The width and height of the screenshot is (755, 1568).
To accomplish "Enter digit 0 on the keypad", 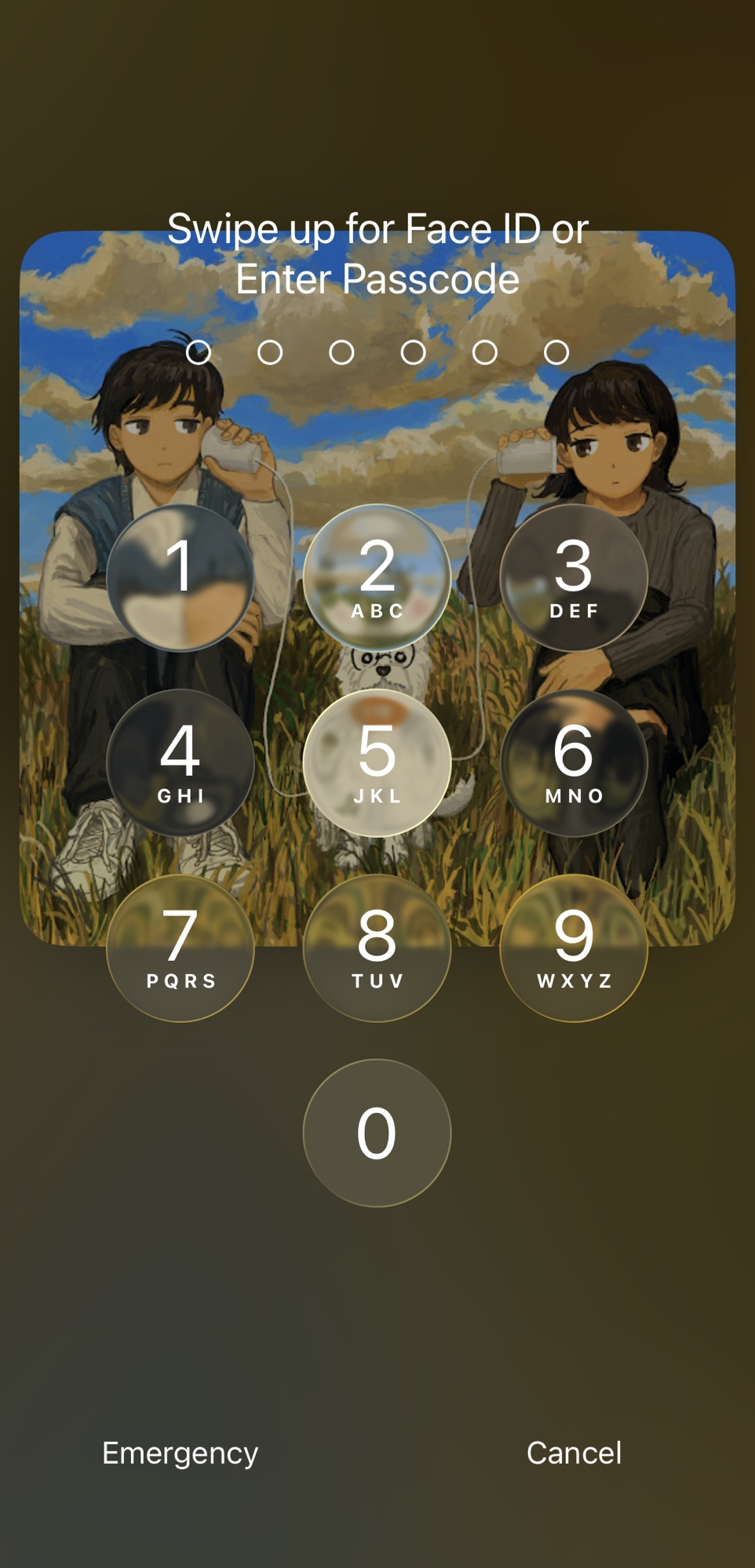I will (377, 1133).
